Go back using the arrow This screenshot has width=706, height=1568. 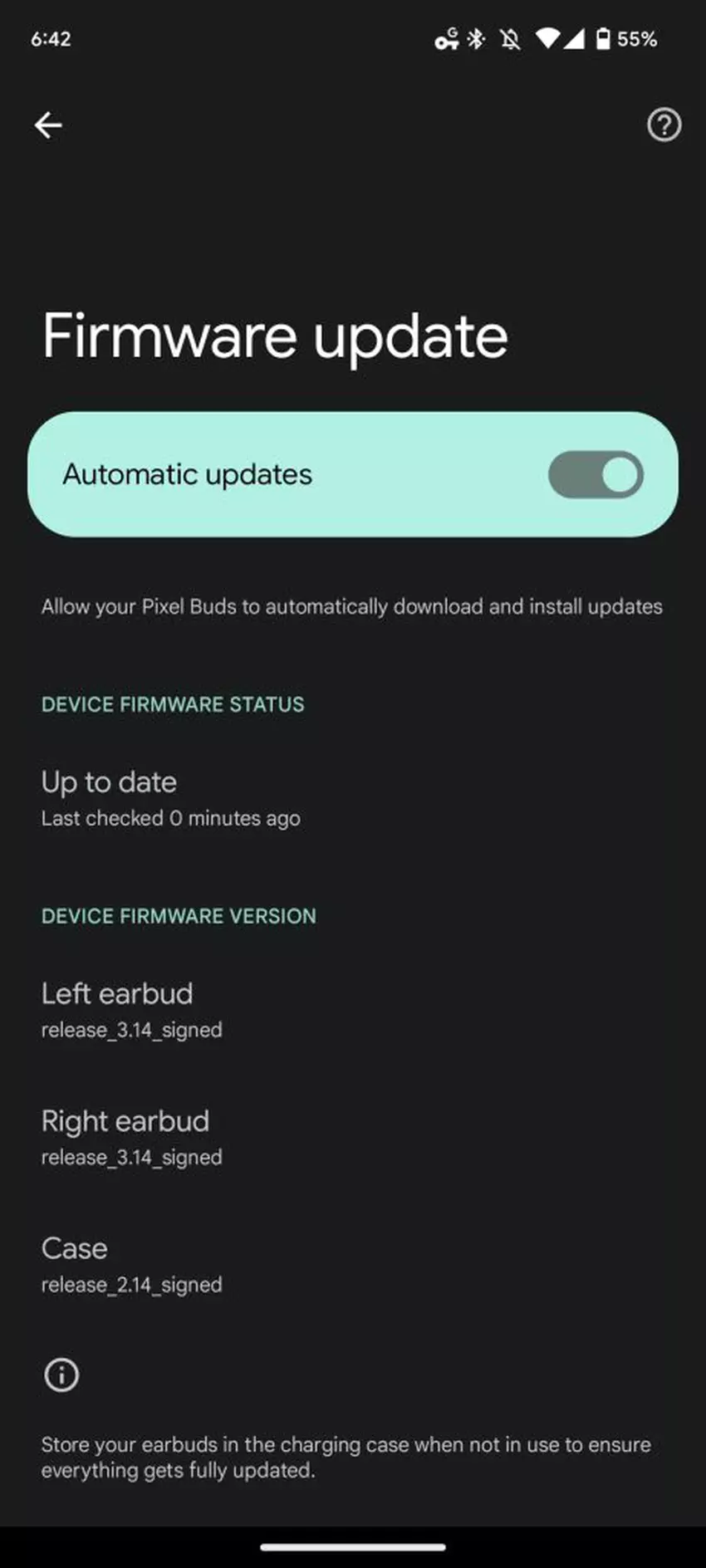48,125
